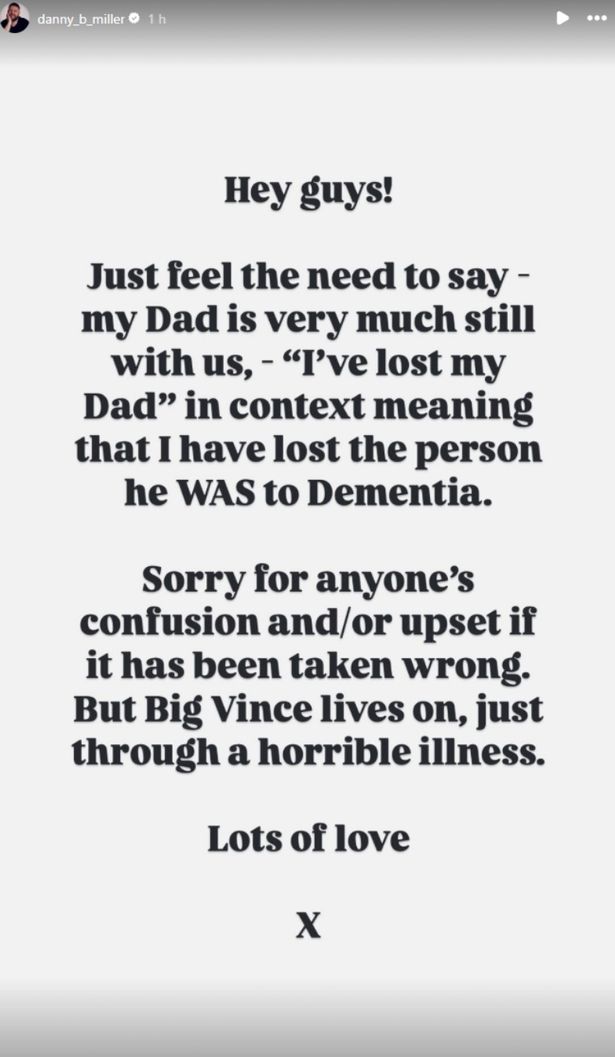Tap the play button on the story
This screenshot has width=615, height=1057.
point(562,18)
